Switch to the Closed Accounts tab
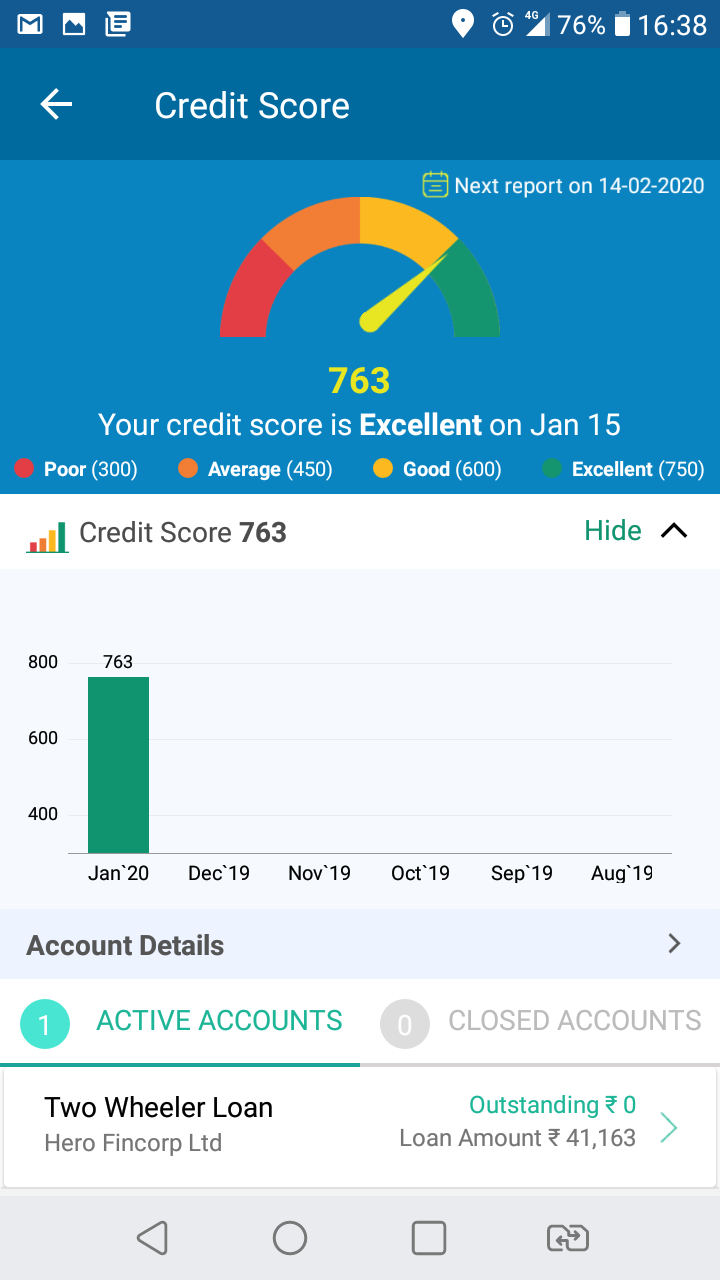Image resolution: width=720 pixels, height=1280 pixels. point(540,1022)
